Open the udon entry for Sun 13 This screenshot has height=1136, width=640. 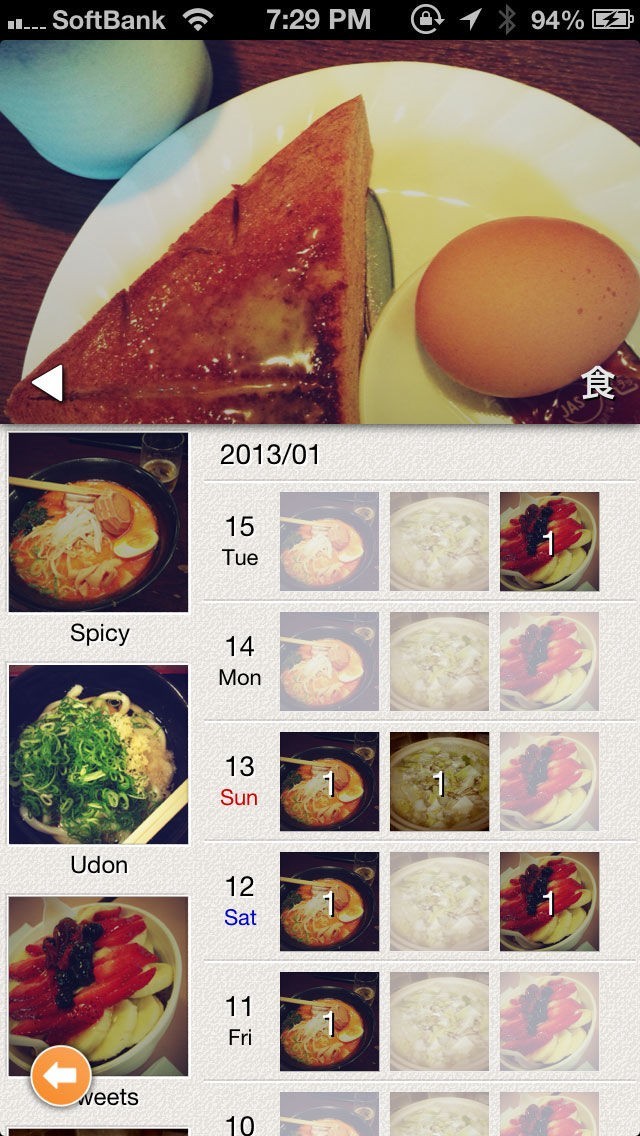(x=439, y=781)
